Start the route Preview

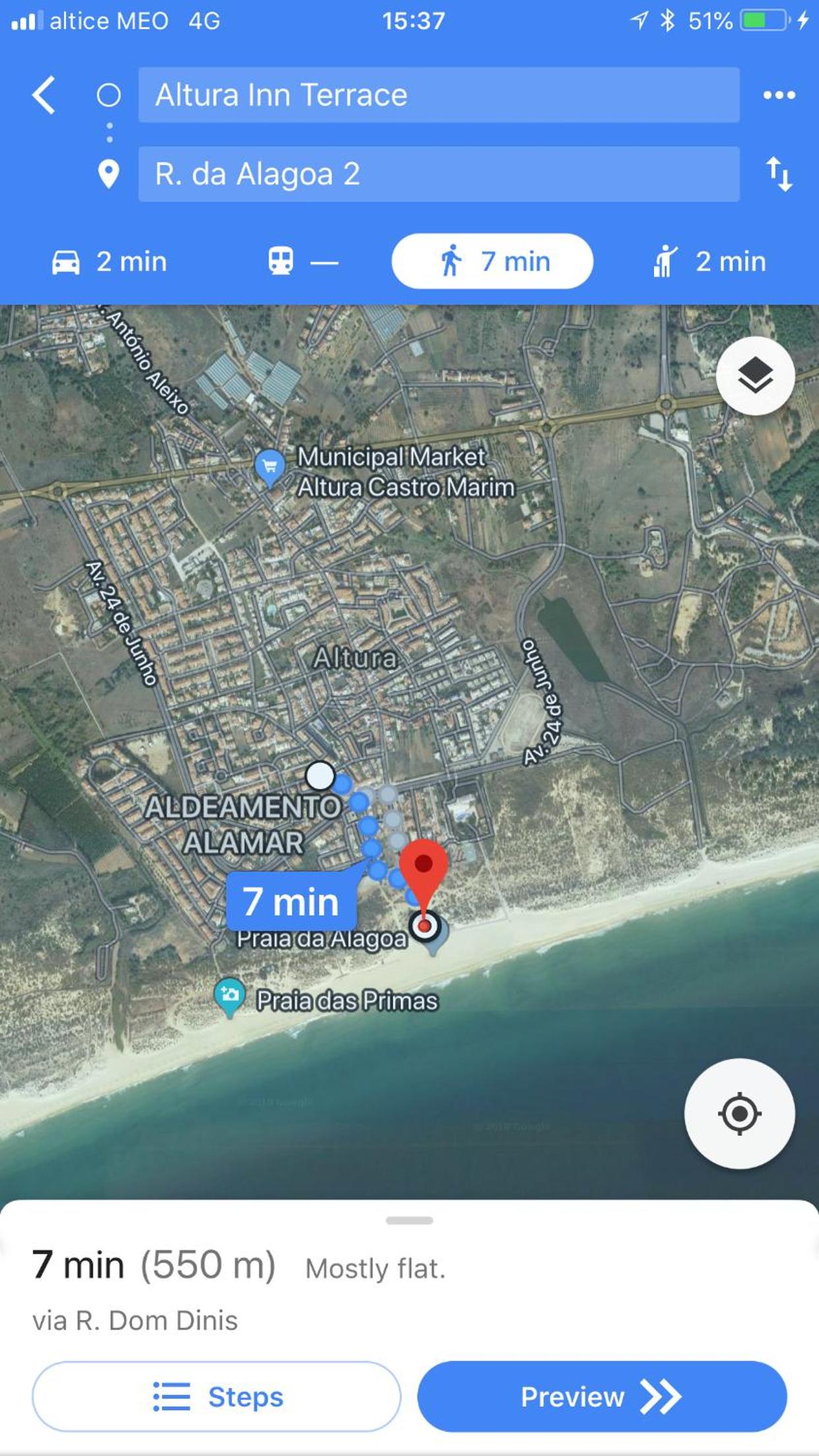coord(602,1397)
